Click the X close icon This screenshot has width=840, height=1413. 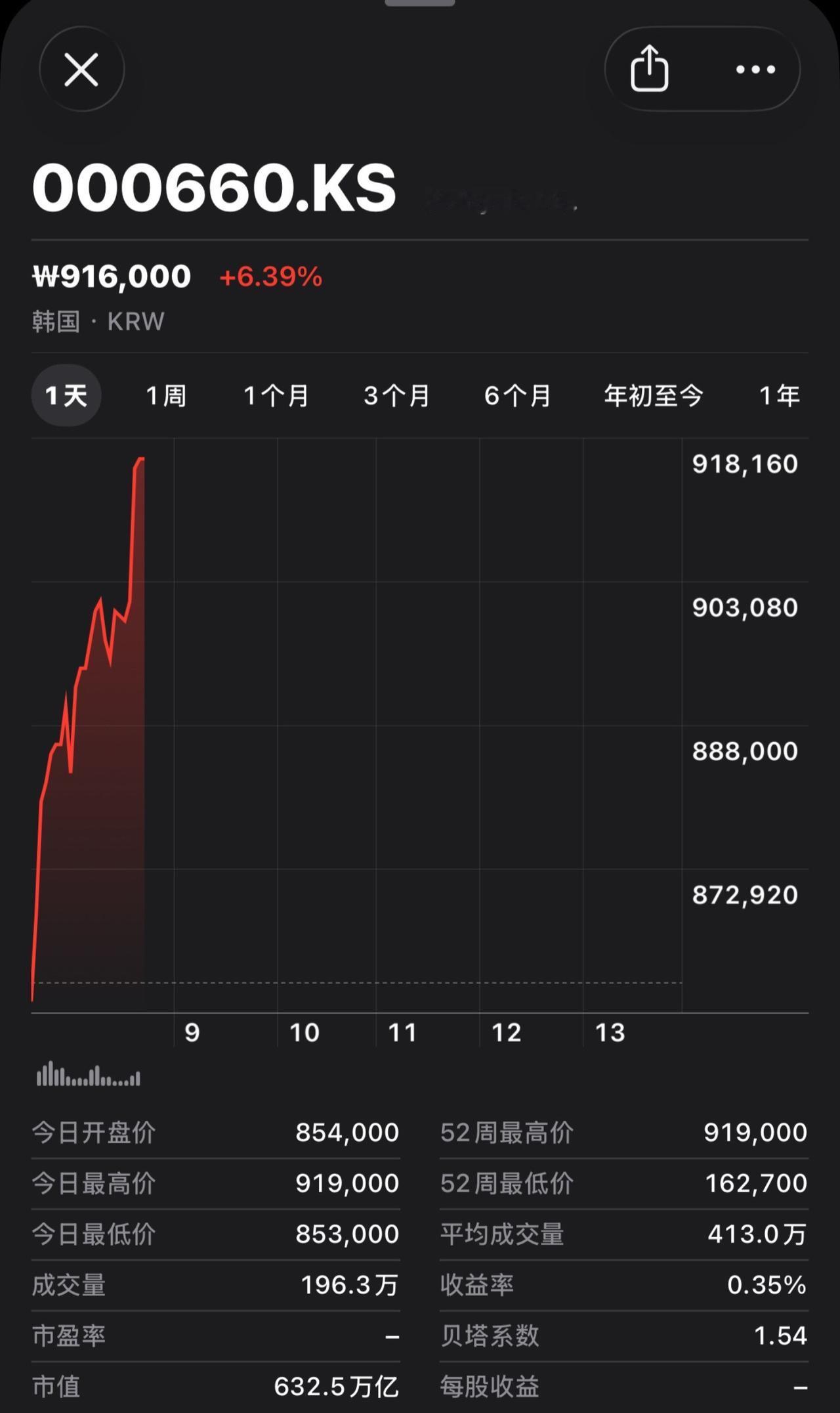click(x=81, y=70)
